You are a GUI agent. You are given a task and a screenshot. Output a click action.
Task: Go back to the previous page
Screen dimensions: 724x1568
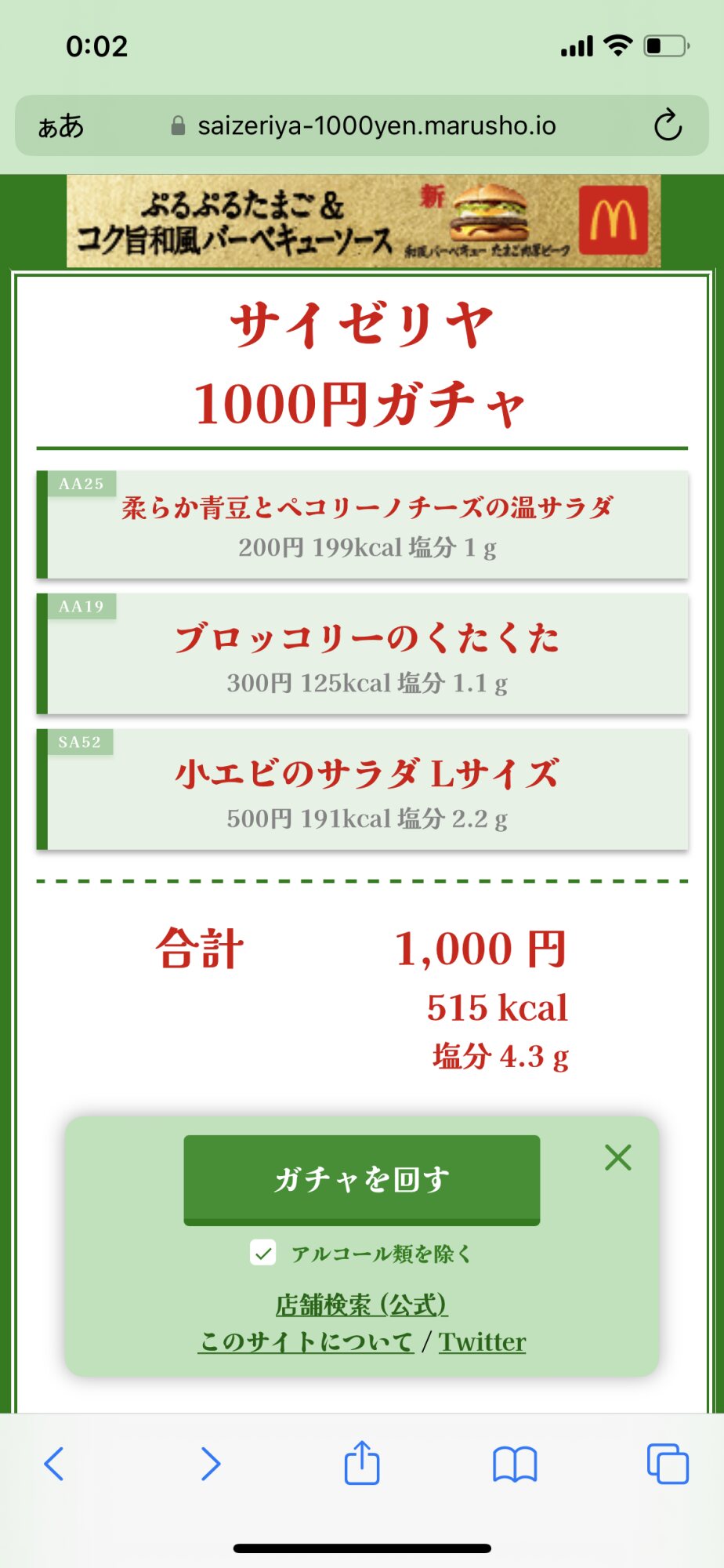[53, 1463]
